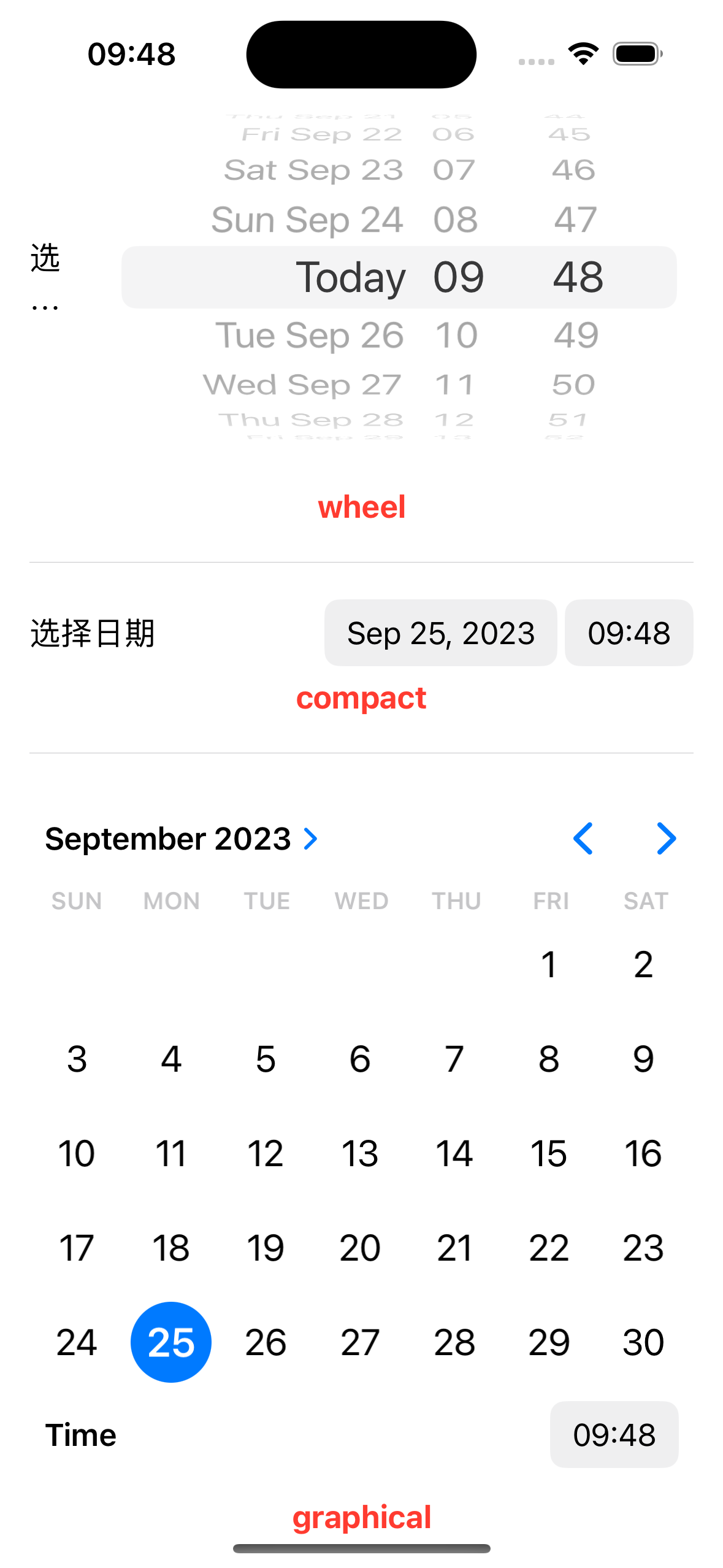Select Sun Sep 24 on the wheel
The height and width of the screenshot is (1568, 723).
point(307,220)
